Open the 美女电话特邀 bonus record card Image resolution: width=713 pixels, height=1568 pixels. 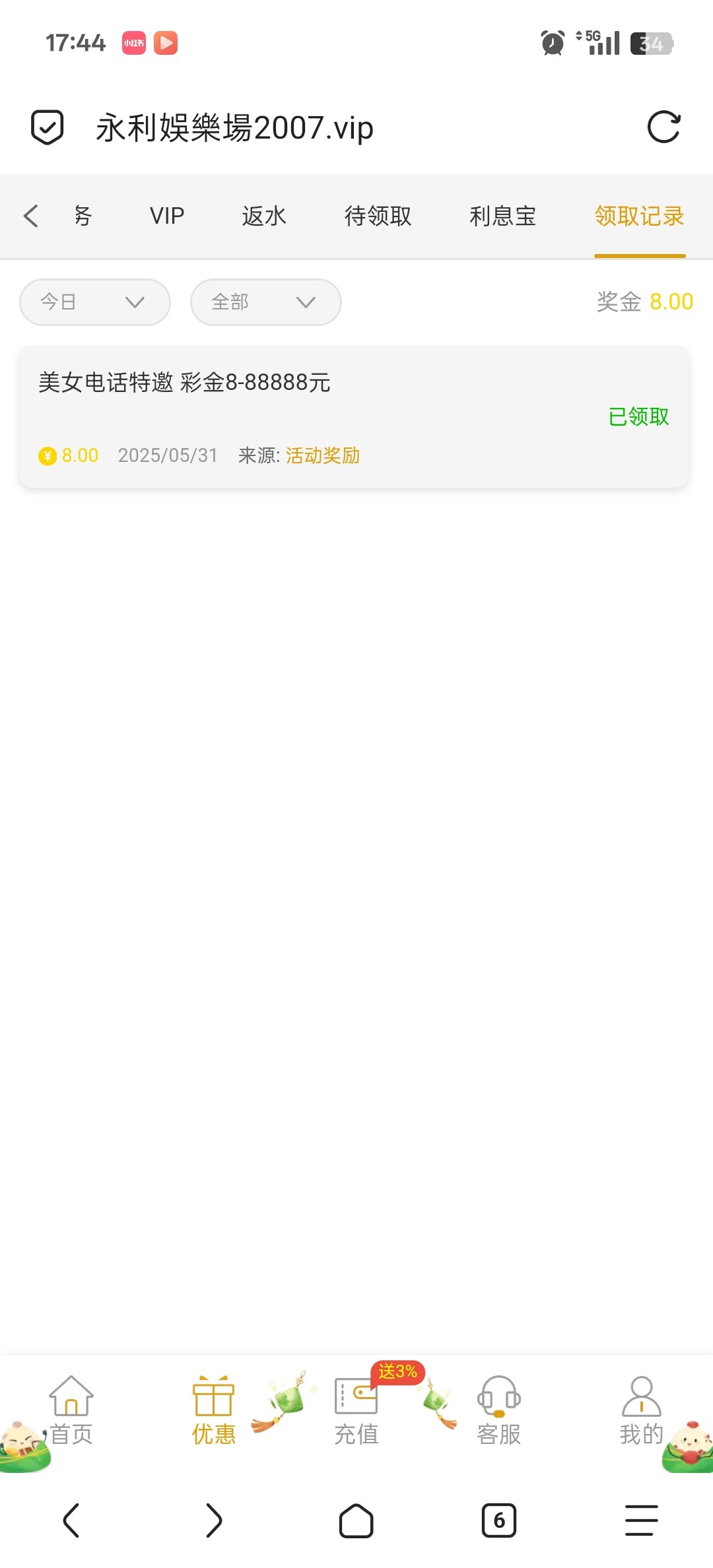pyautogui.click(x=354, y=417)
